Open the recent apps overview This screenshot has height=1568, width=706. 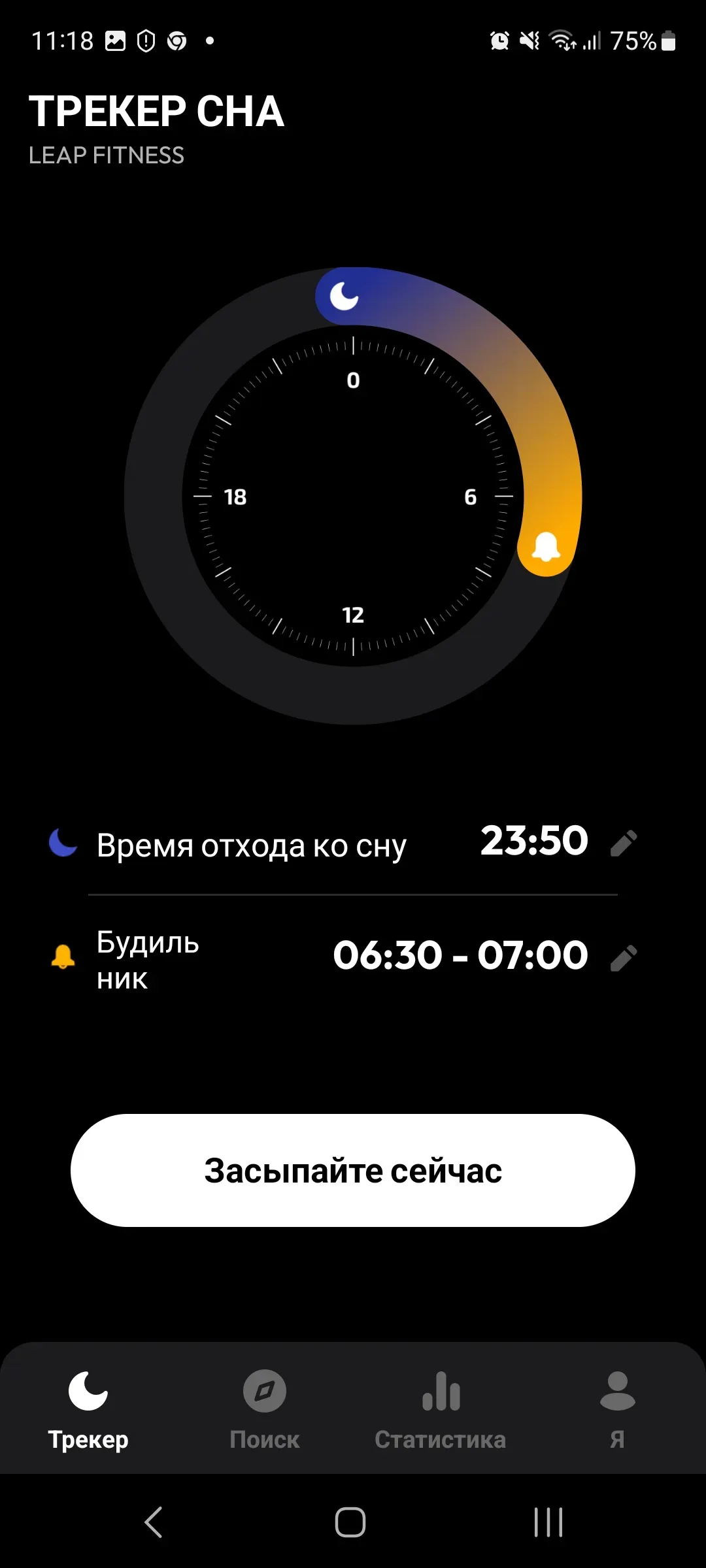(548, 1522)
